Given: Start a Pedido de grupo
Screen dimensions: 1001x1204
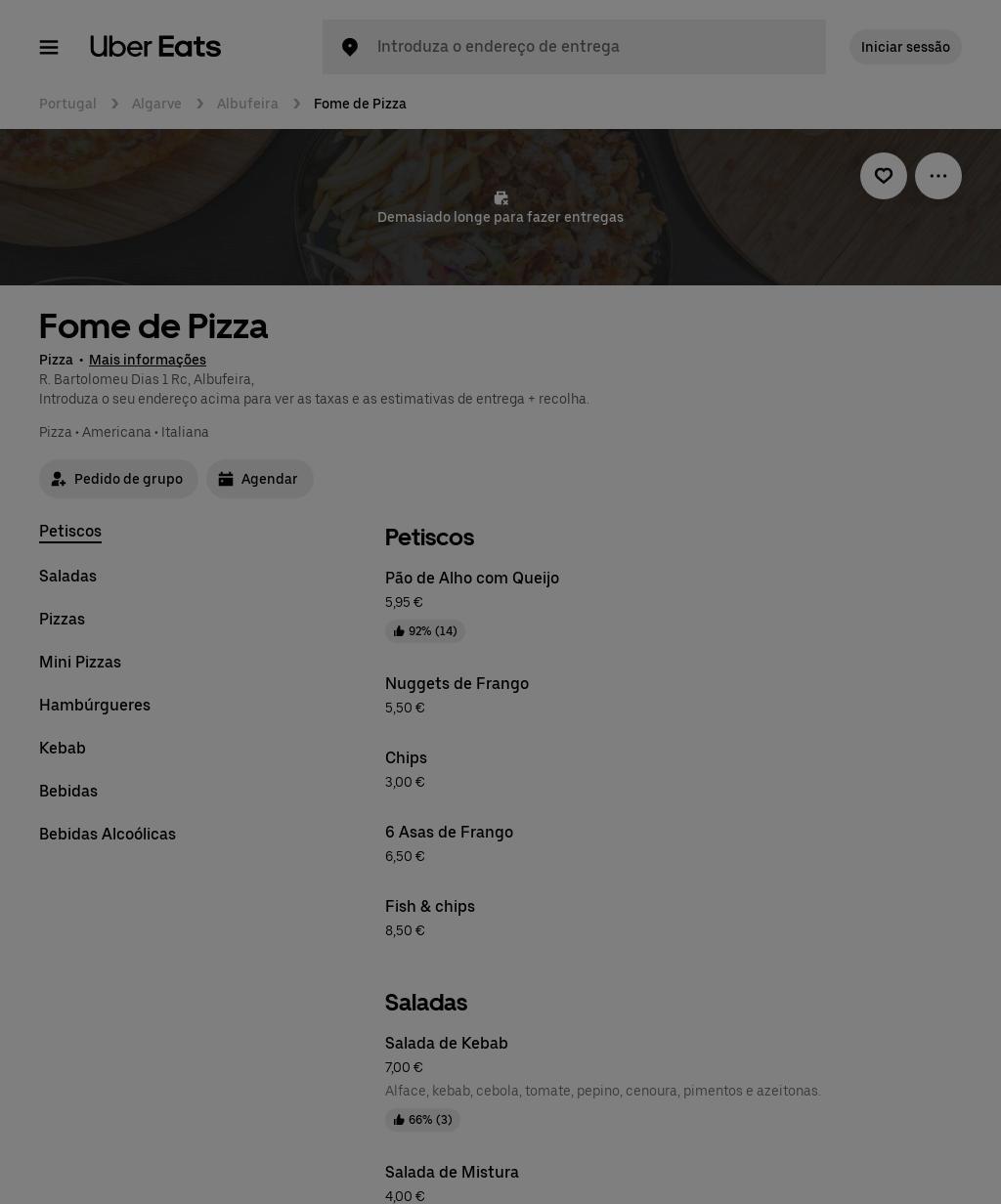Looking at the screenshot, I should (x=118, y=479).
